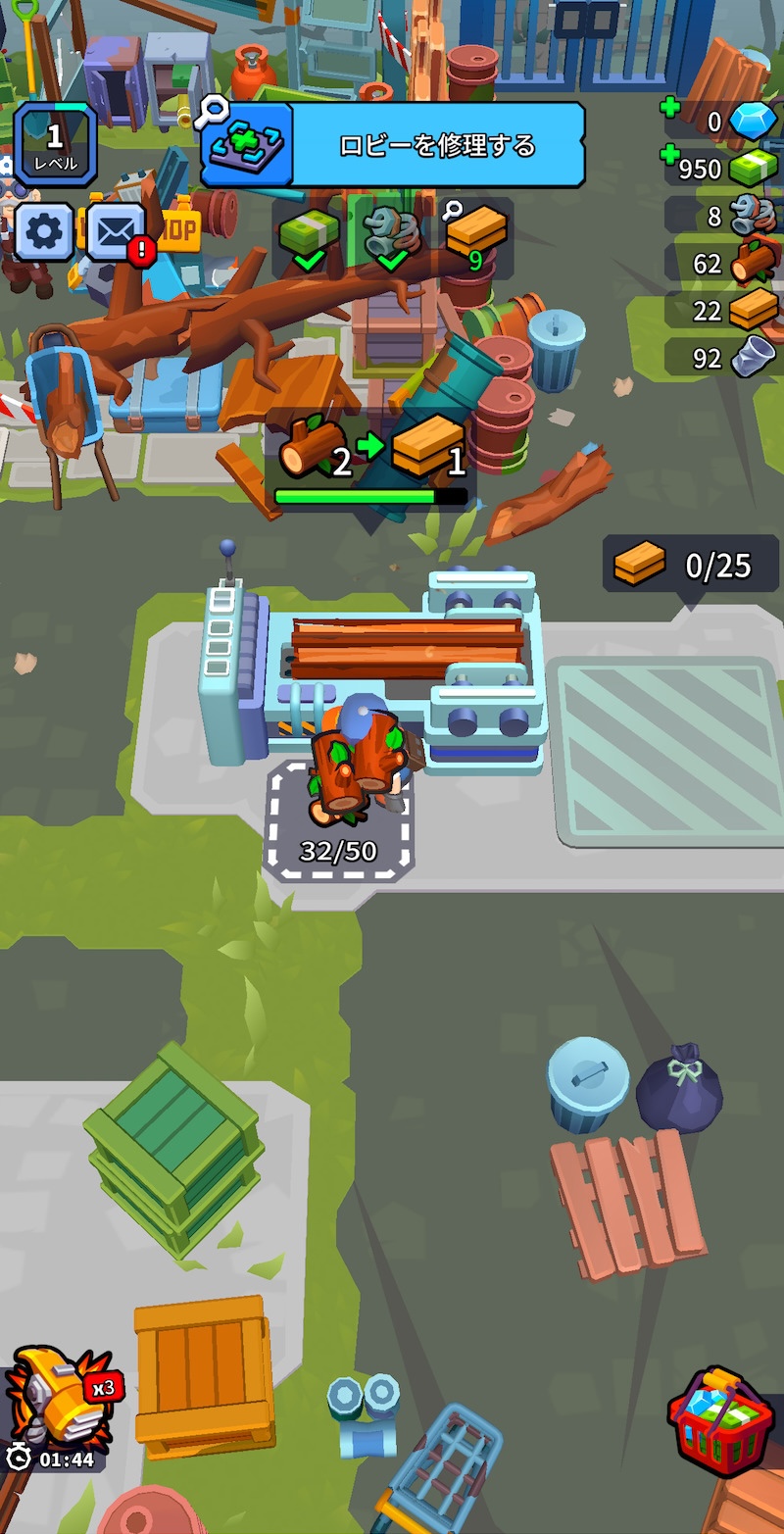784x1534 pixels.
Task: Open the level 1 badge
Action: [55, 144]
